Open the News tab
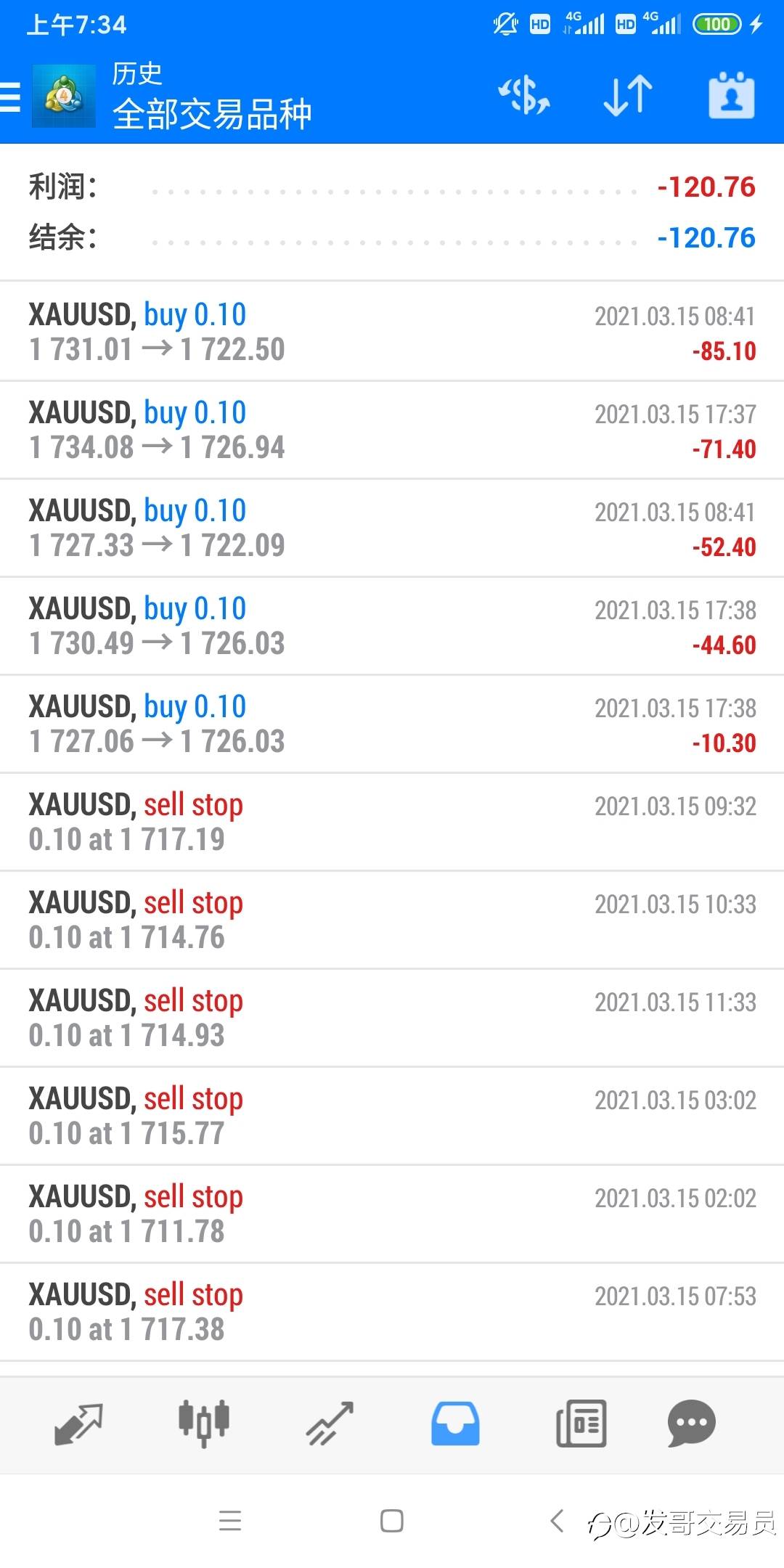 pos(581,1424)
